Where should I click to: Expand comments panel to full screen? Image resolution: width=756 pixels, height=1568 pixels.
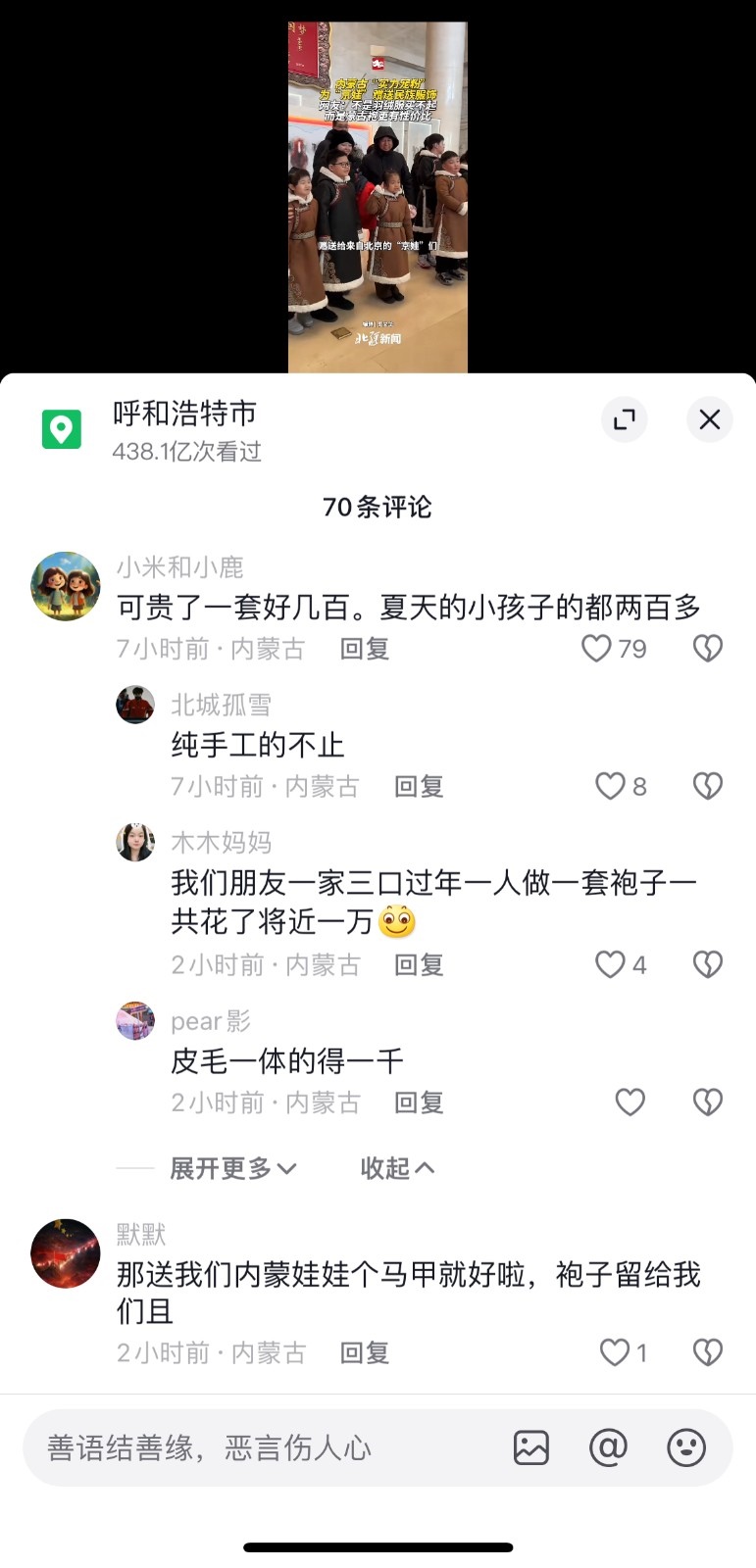[x=624, y=419]
